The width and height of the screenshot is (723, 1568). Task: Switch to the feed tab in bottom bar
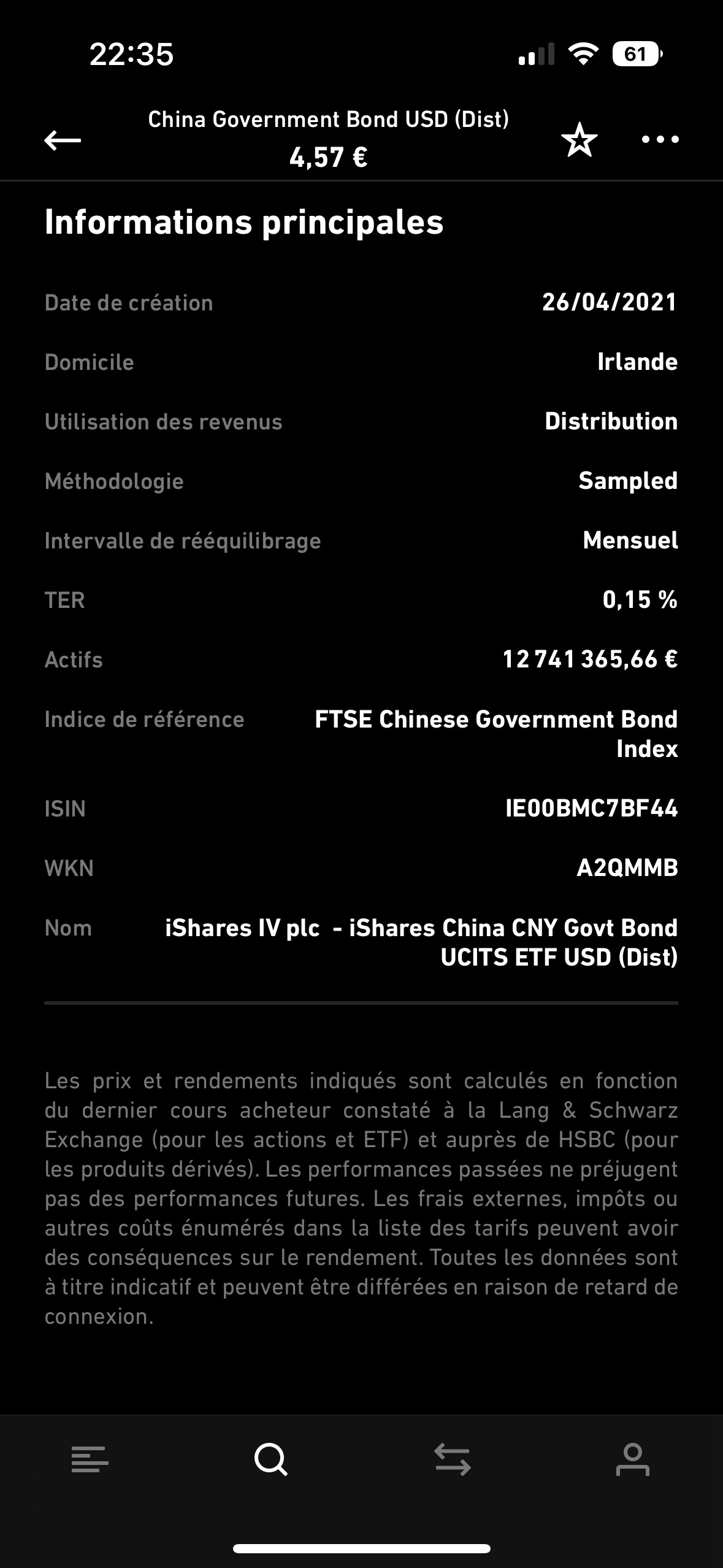(90, 1459)
